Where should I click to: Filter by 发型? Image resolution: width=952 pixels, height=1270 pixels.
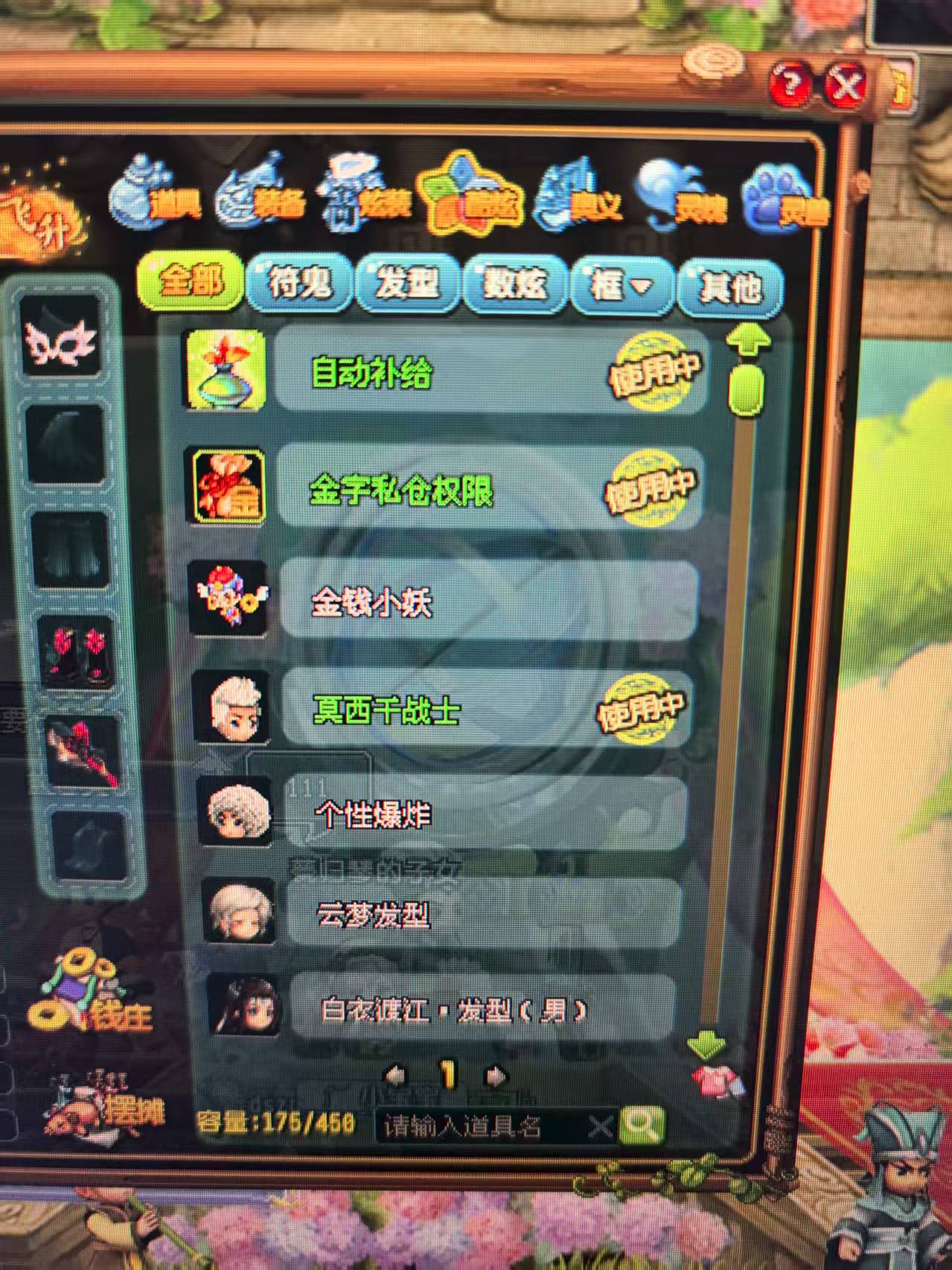[406, 284]
